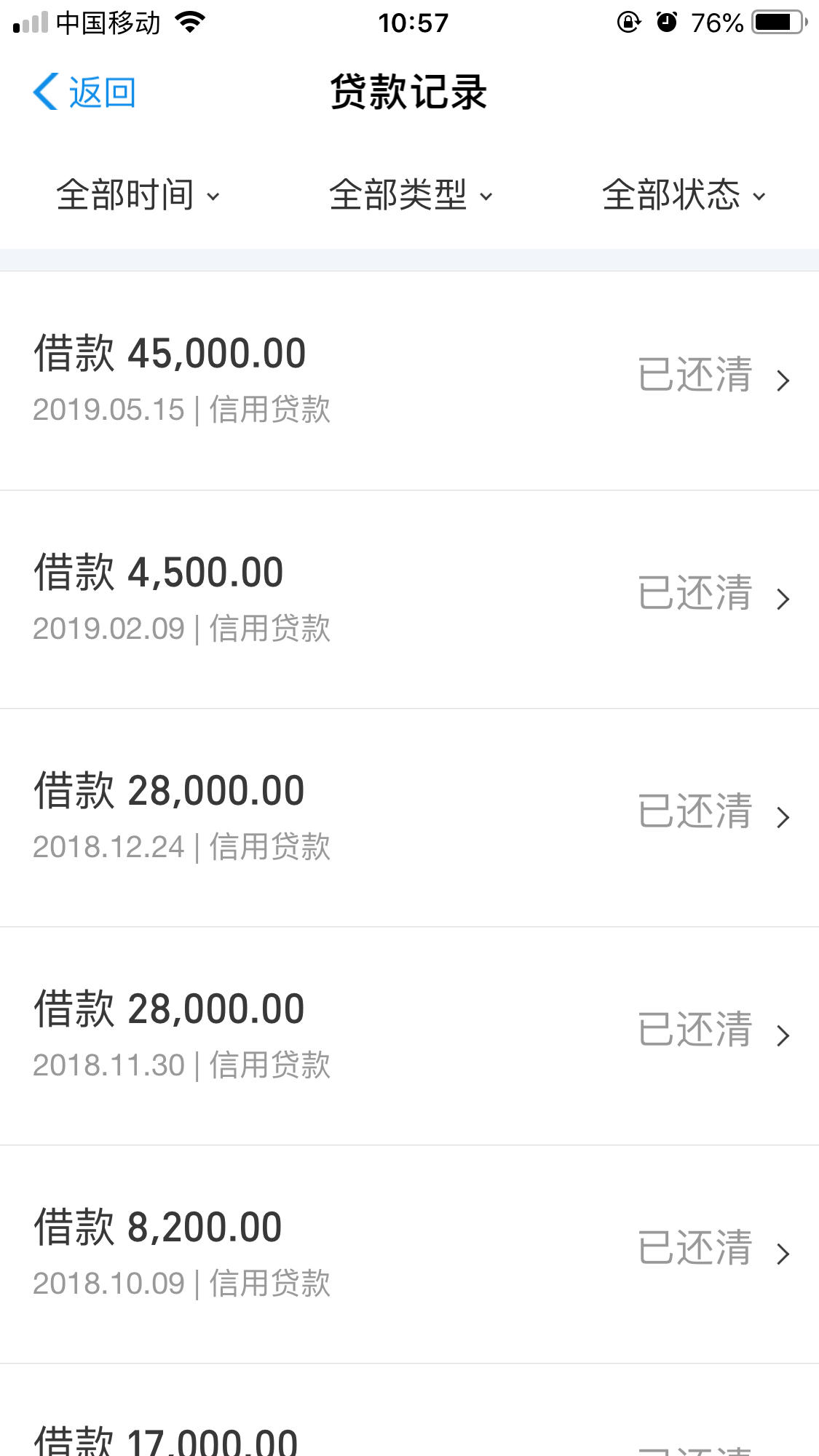Tap the arrow beside the 2018.11.30 loan record
Viewport: 819px width, 1456px height.
784,1035
